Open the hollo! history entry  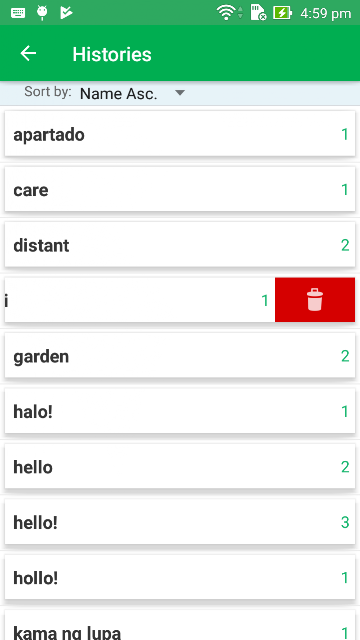point(180,578)
